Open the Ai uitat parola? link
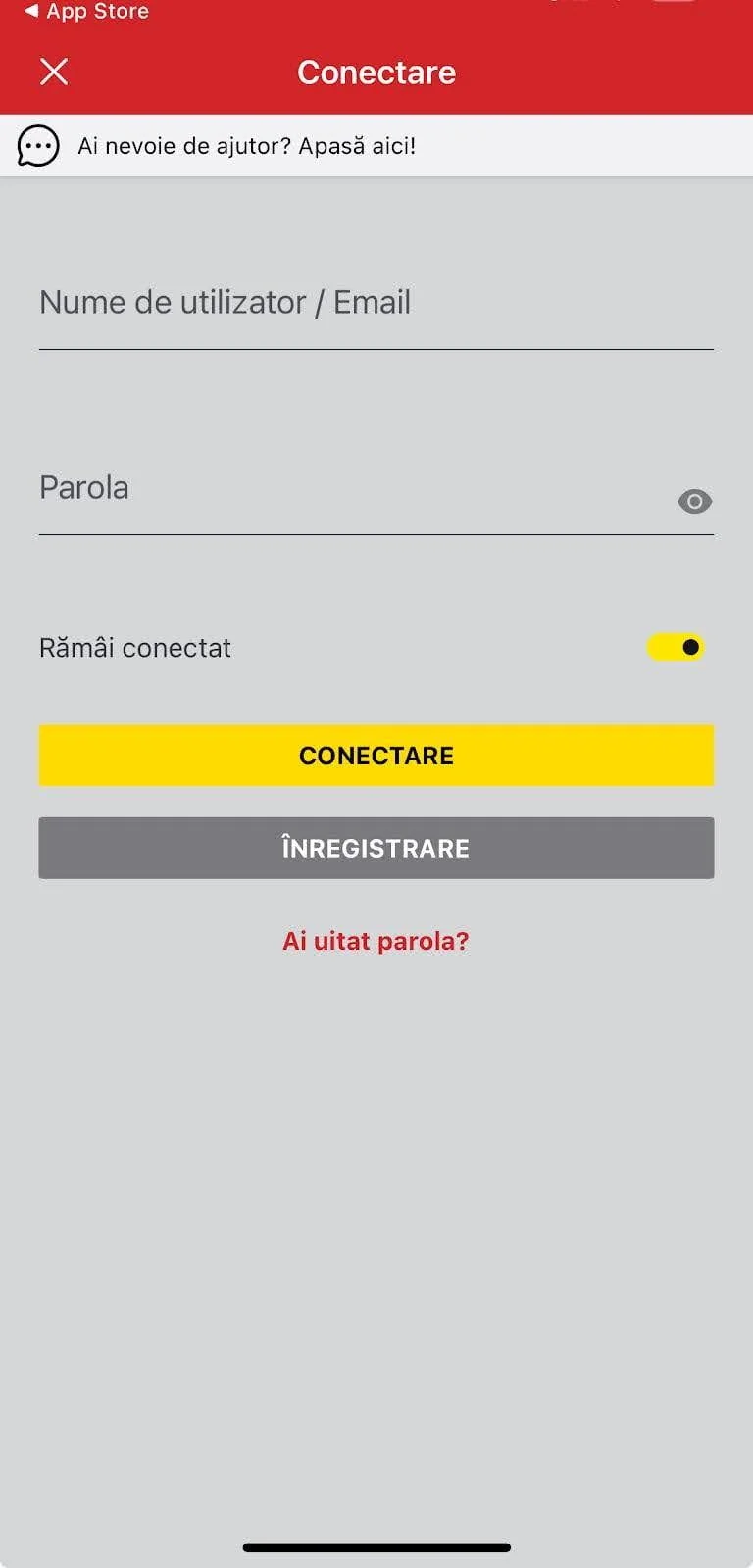 click(x=376, y=941)
